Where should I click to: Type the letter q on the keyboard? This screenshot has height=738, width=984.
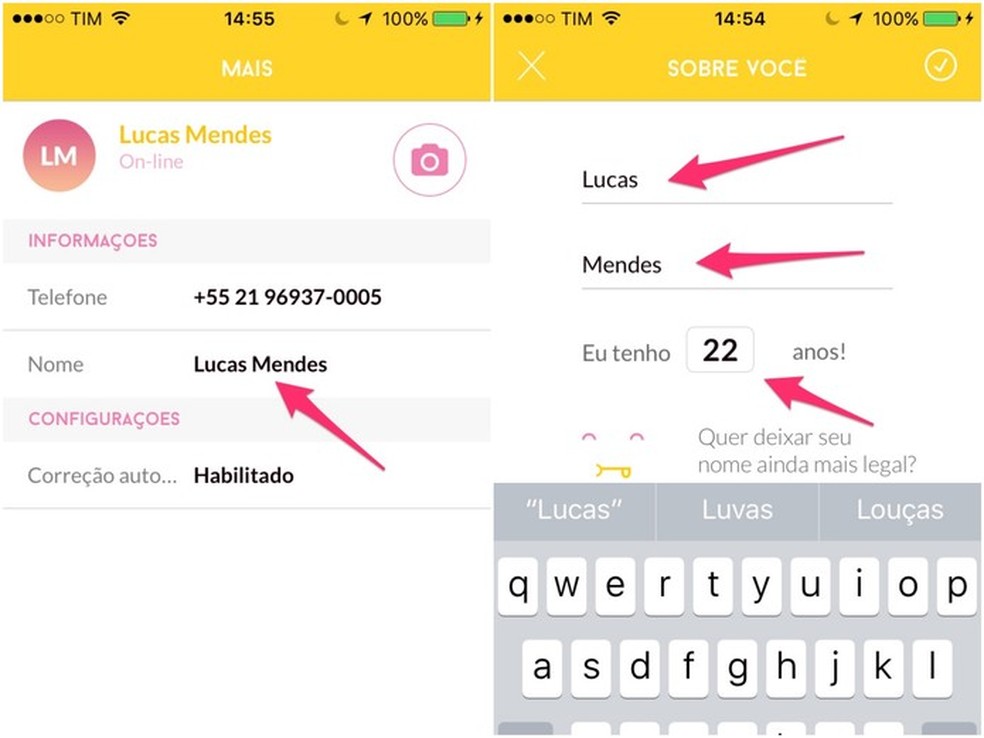(x=517, y=586)
